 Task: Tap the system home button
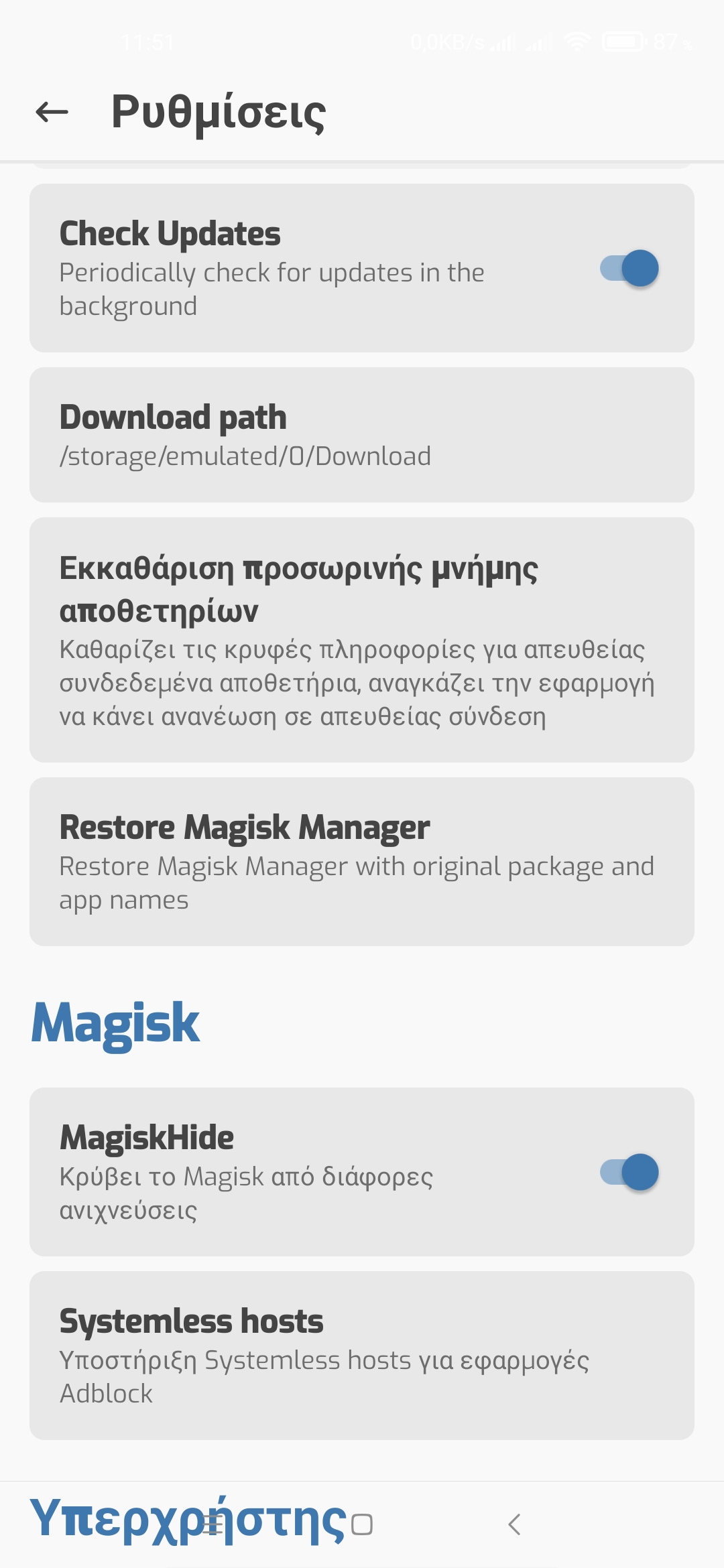(362, 1524)
